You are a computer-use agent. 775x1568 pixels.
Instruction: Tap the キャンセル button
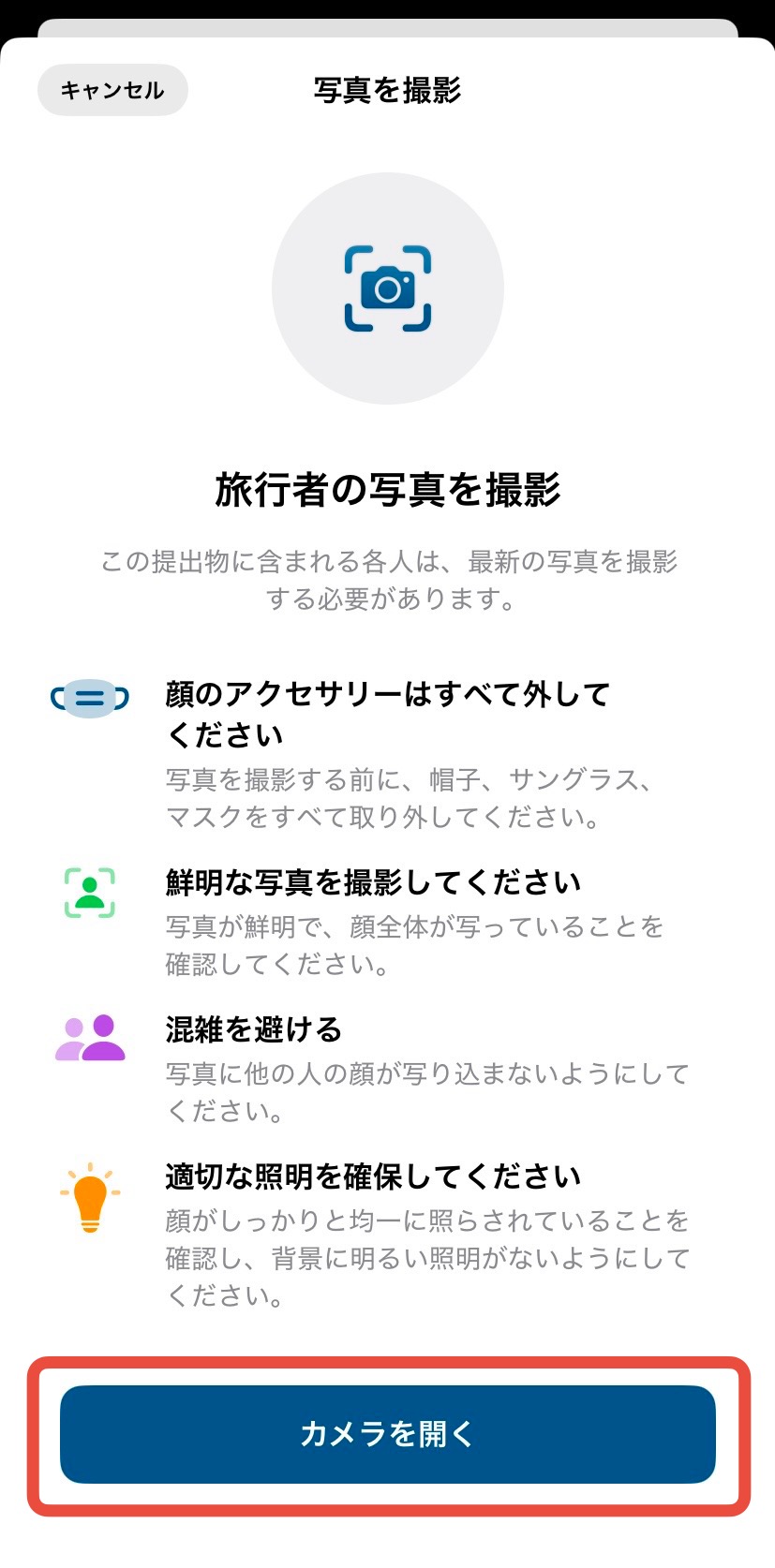pos(112,90)
